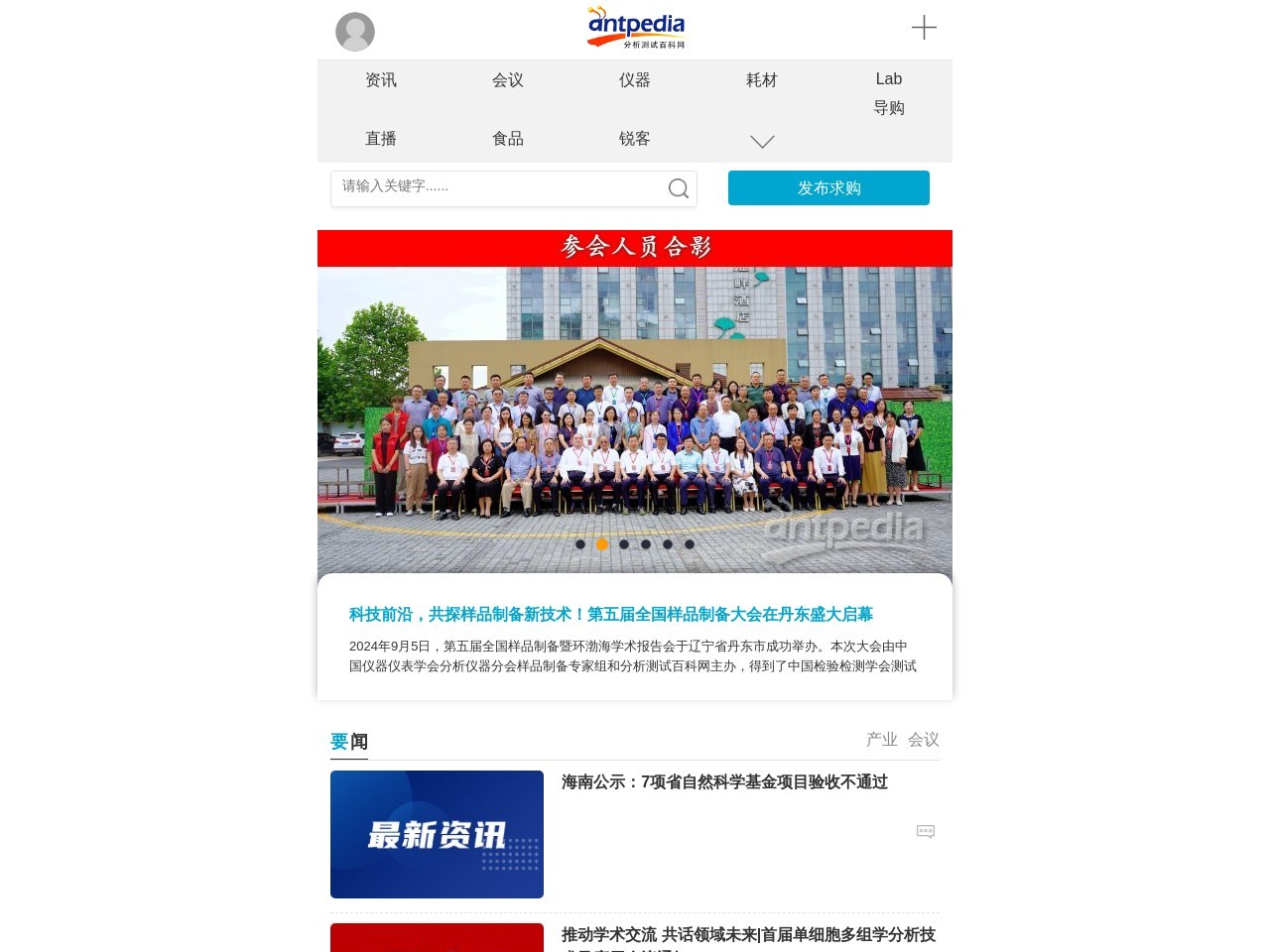1270x952 pixels.
Task: Open comments icon on 海南公示 article
Action: 926,831
